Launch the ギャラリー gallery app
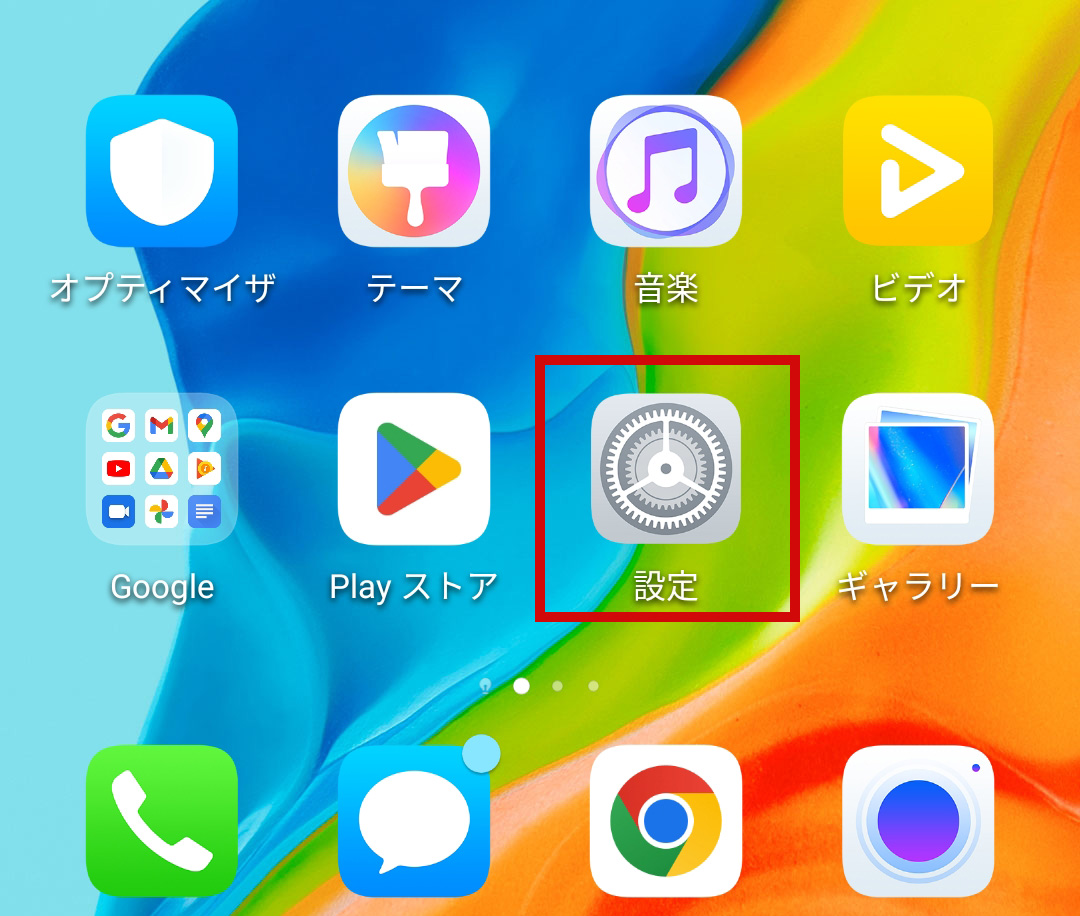 [x=918, y=469]
